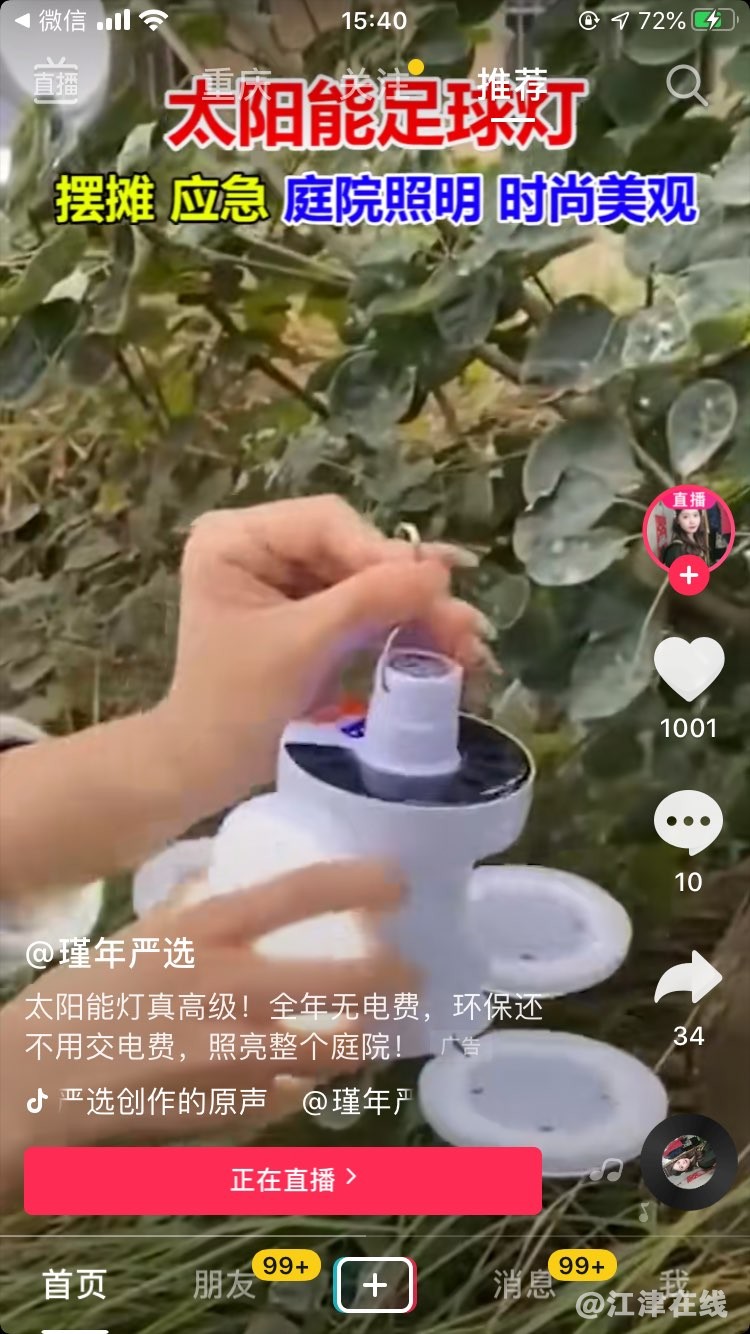Tap the 正在直播 button
Screen dimensions: 750x1334
pyautogui.click(x=283, y=1180)
